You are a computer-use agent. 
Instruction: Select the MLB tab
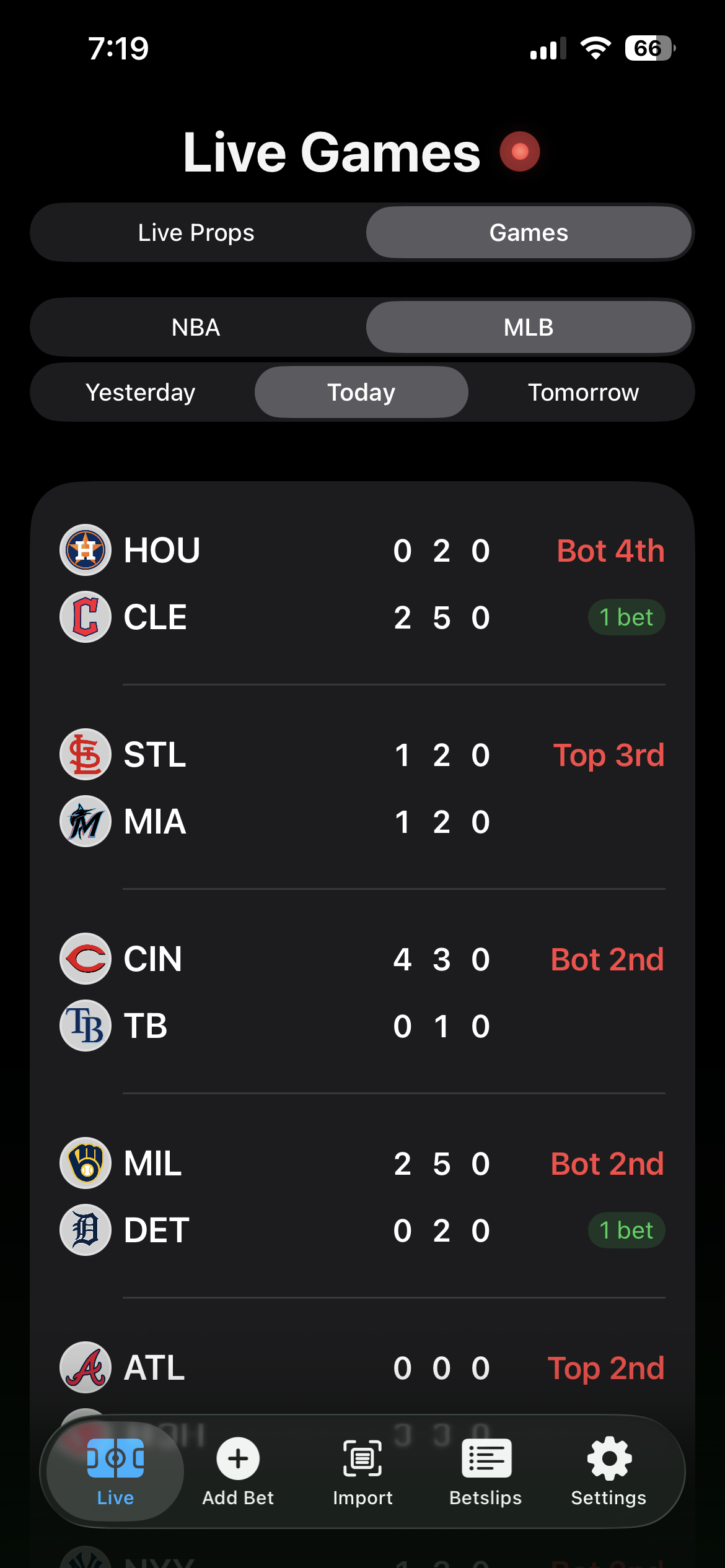coord(528,326)
